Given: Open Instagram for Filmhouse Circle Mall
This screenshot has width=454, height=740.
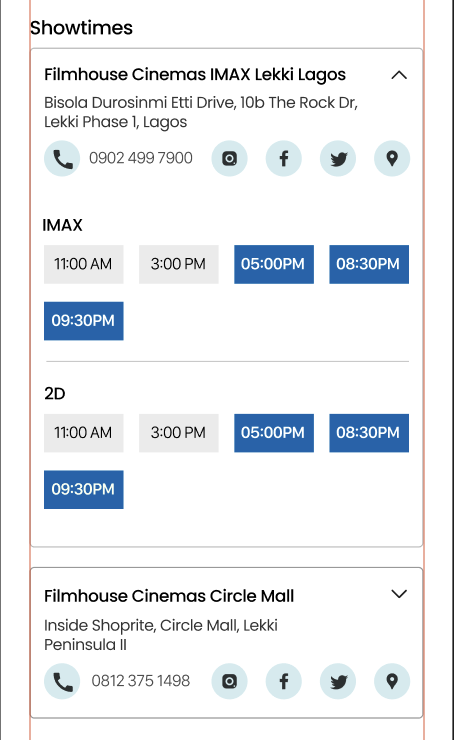Looking at the screenshot, I should [229, 681].
